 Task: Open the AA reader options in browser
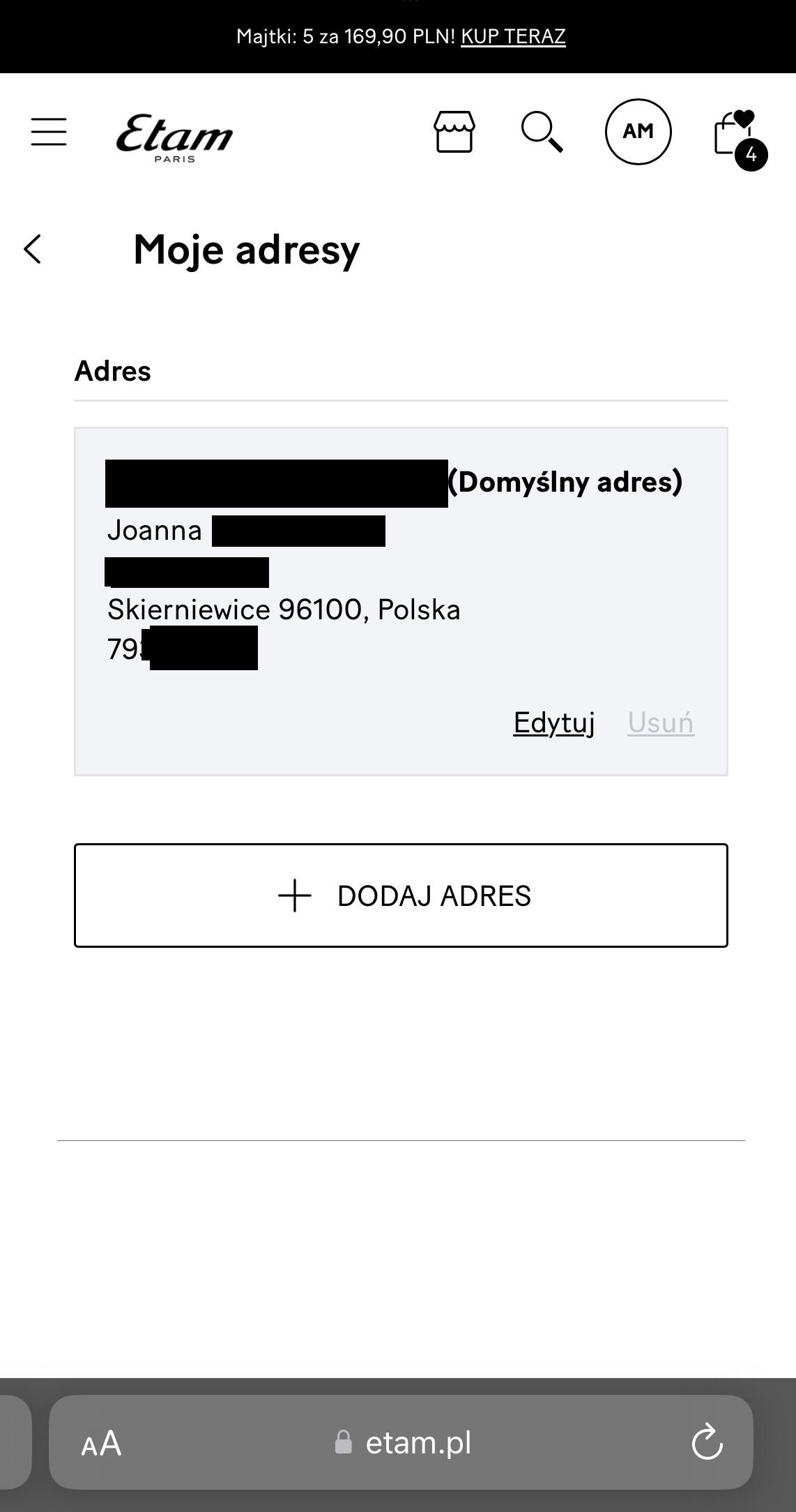tap(102, 1444)
